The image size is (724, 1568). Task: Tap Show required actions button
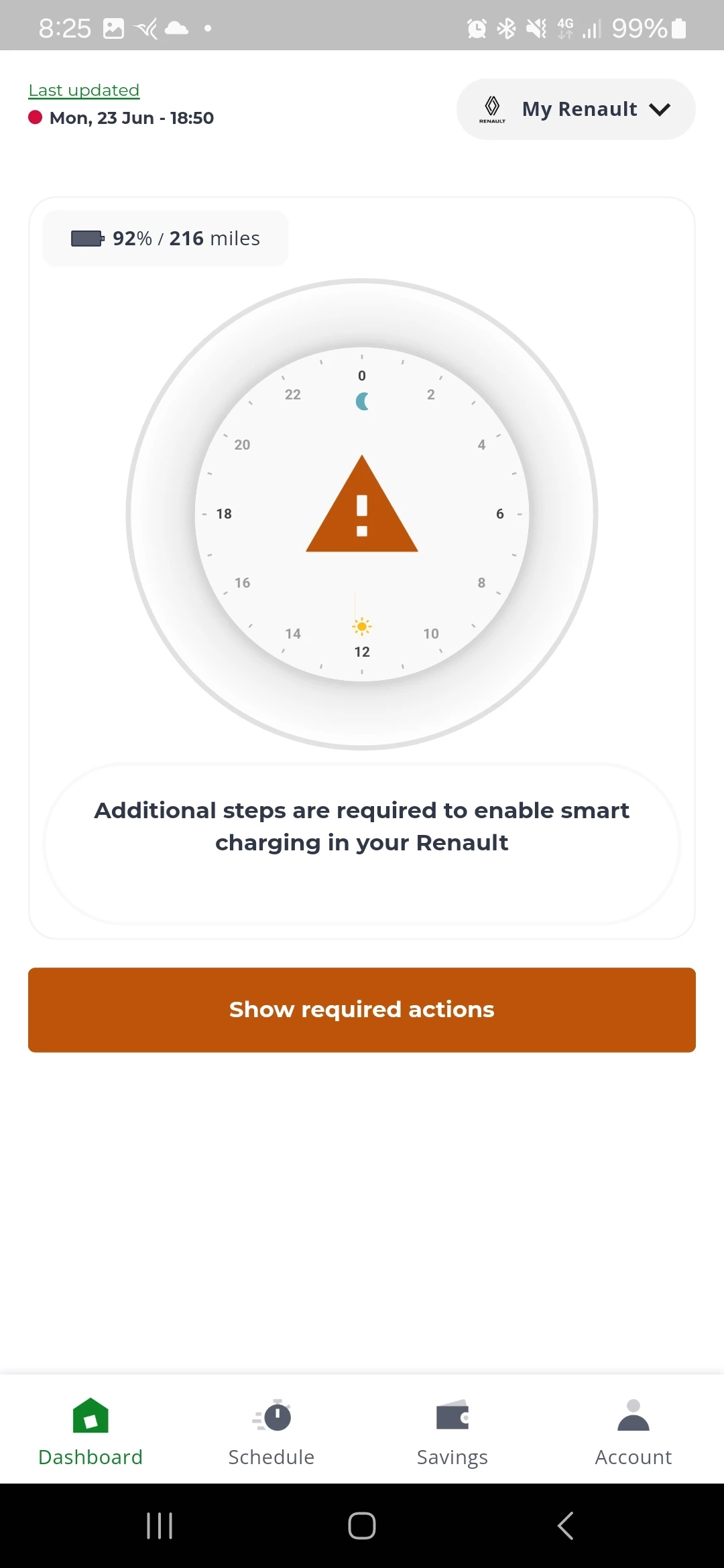[x=362, y=1010]
